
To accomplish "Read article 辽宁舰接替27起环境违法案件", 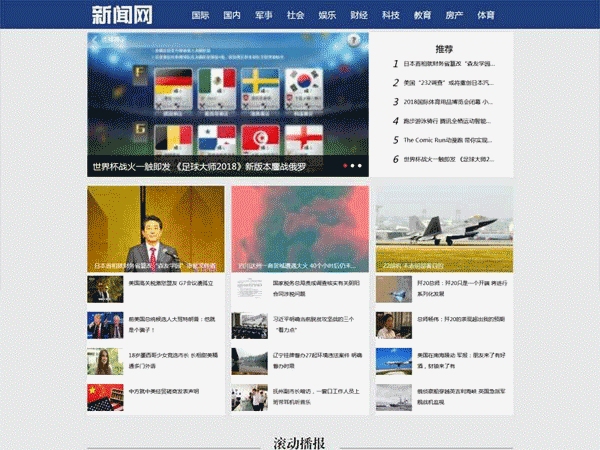I will pyautogui.click(x=314, y=358).
